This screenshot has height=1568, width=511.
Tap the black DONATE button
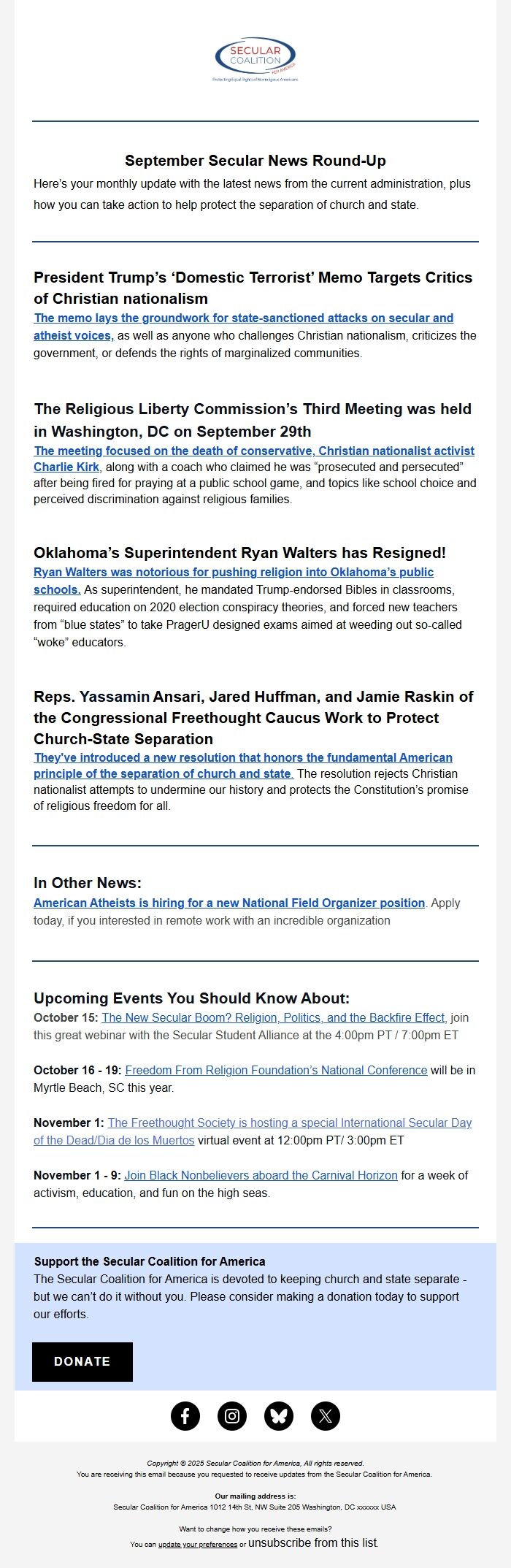point(82,1362)
